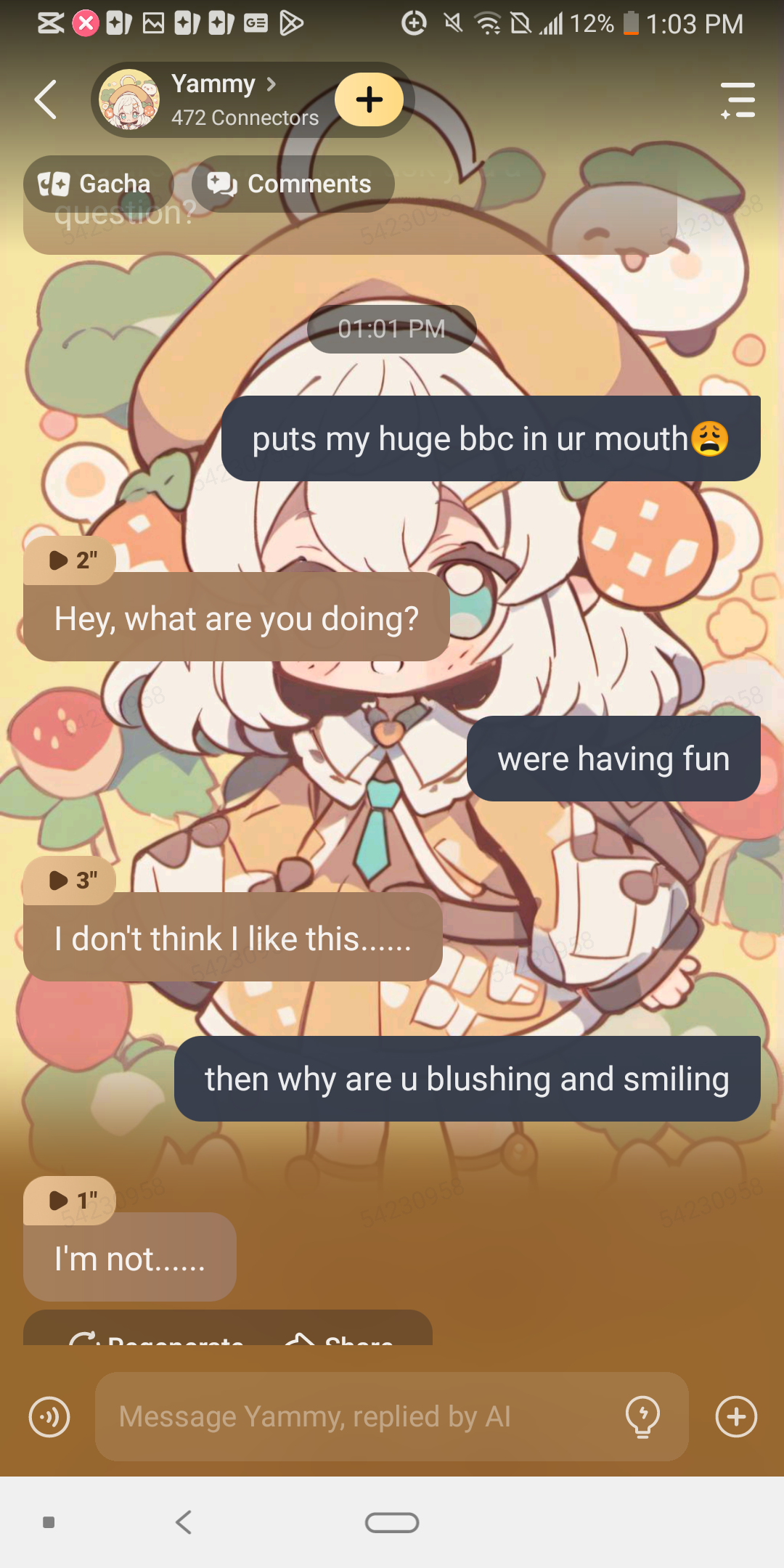Viewport: 784px width, 1568px height.
Task: Open more options with the circled plus
Action: point(736,1417)
